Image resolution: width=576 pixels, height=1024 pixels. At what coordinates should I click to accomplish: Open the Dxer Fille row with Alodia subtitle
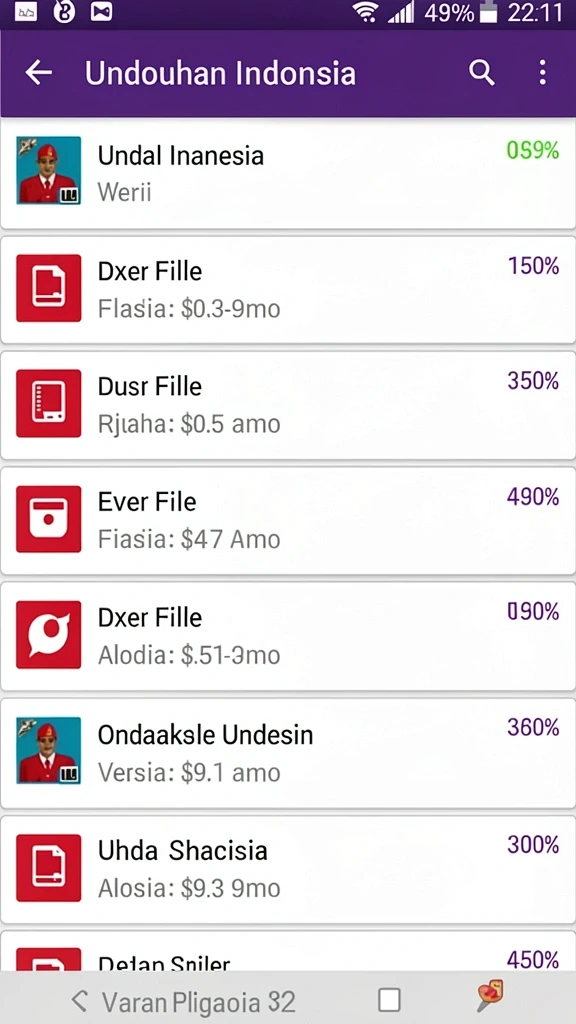click(288, 636)
